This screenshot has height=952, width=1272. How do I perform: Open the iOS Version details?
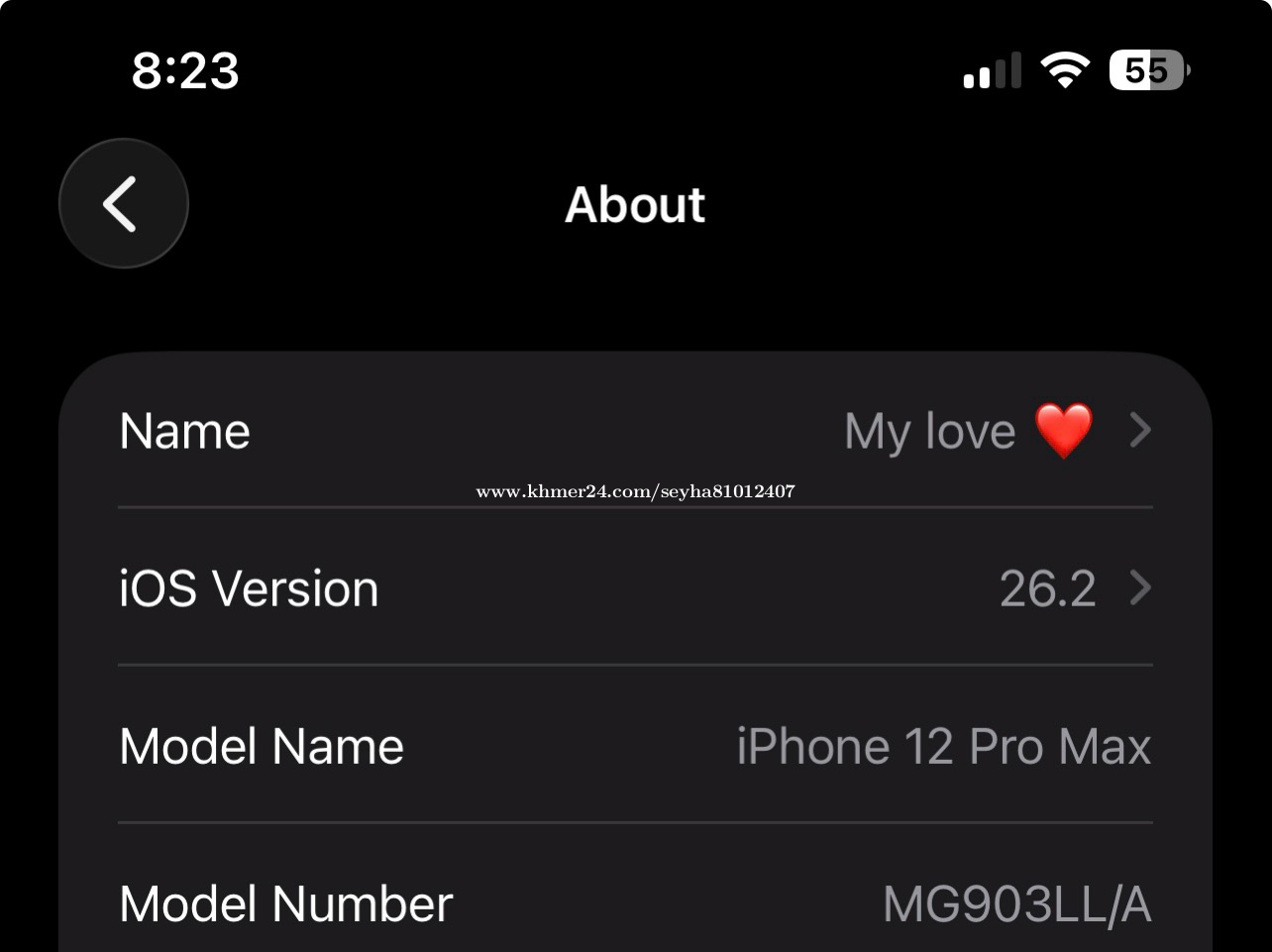[x=634, y=588]
